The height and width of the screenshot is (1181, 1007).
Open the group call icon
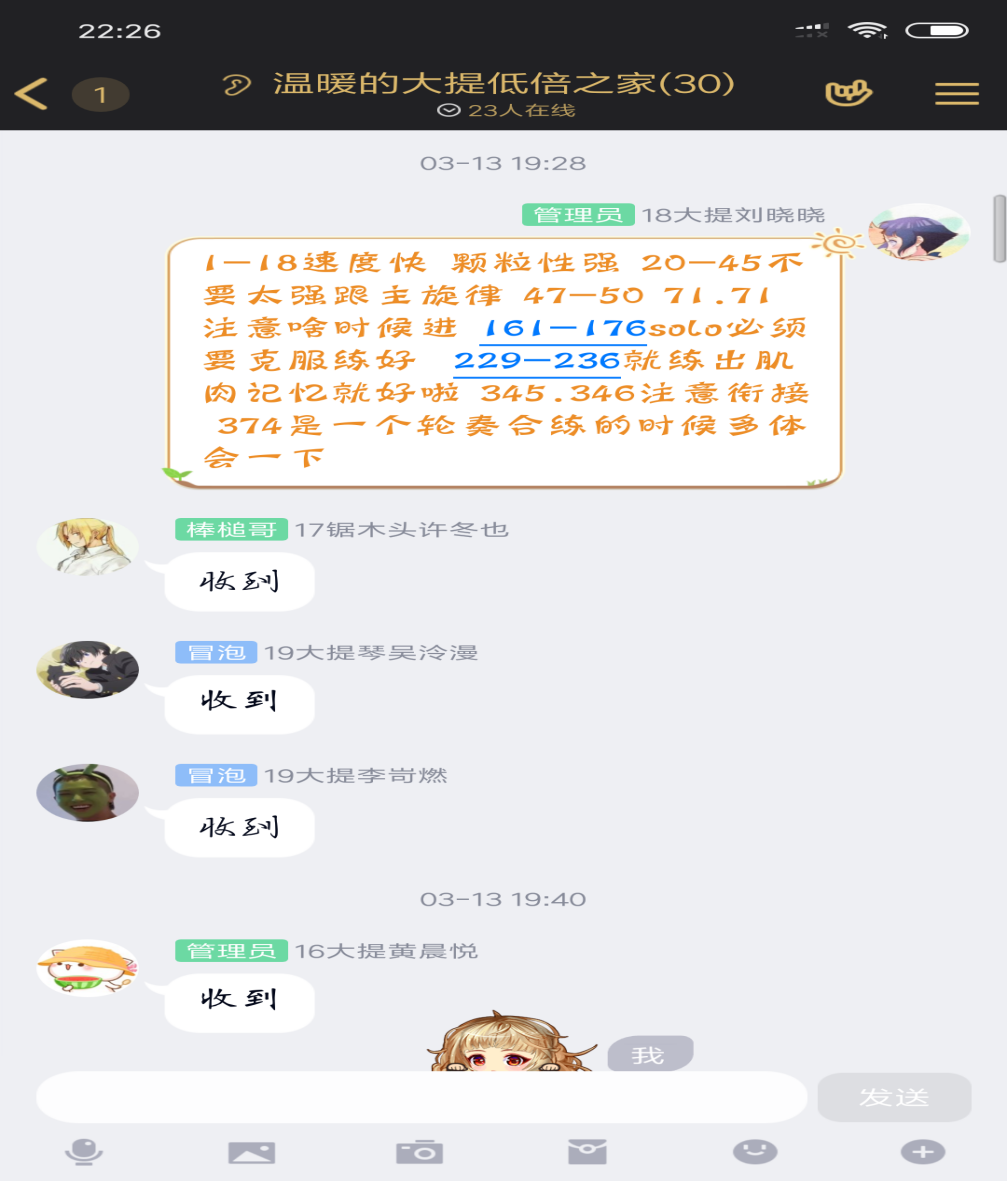[x=848, y=93]
